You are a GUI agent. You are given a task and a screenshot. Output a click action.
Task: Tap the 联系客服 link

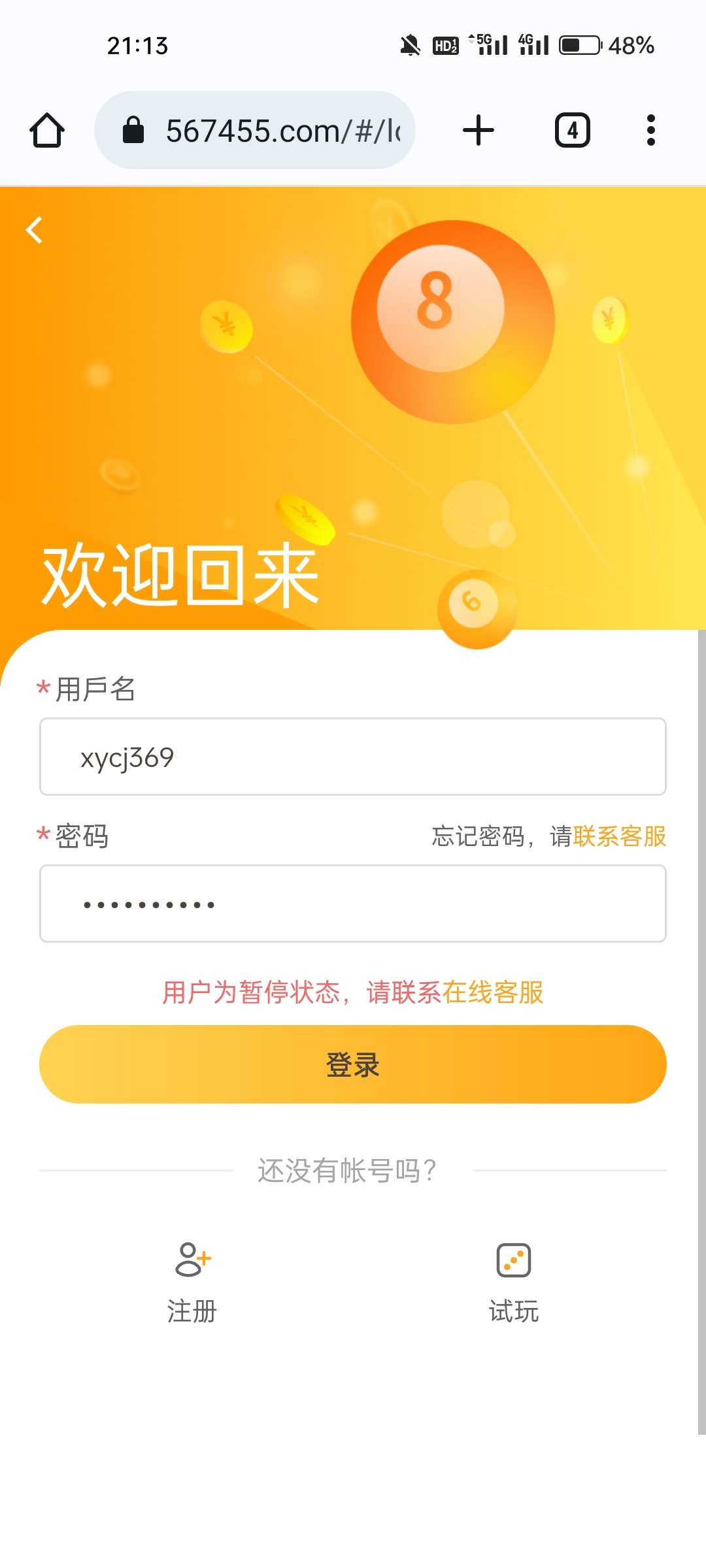point(619,836)
